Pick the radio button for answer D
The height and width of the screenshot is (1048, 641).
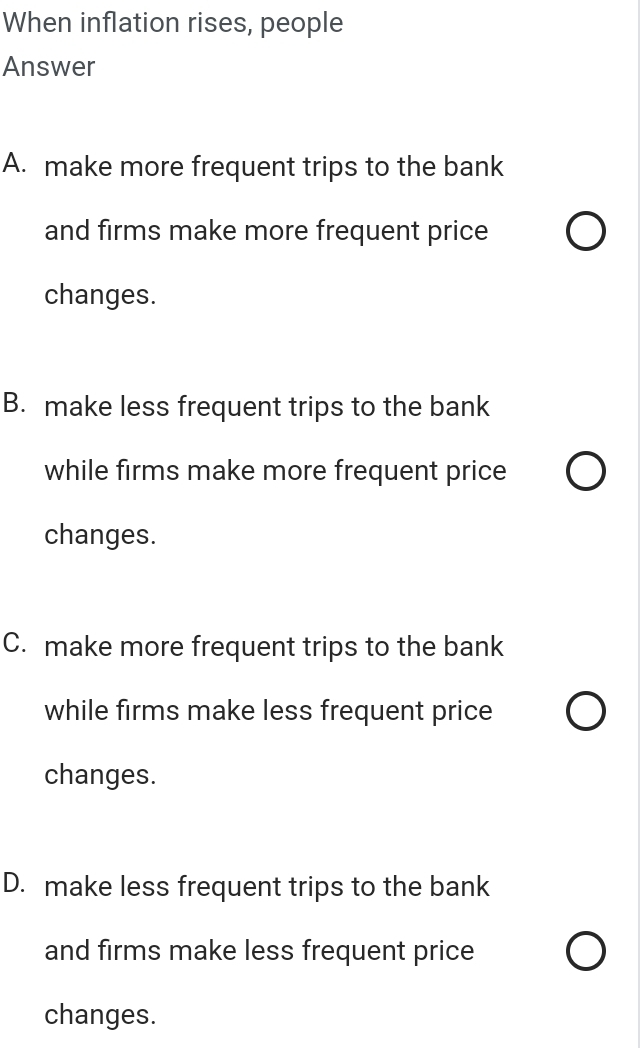pyautogui.click(x=584, y=953)
